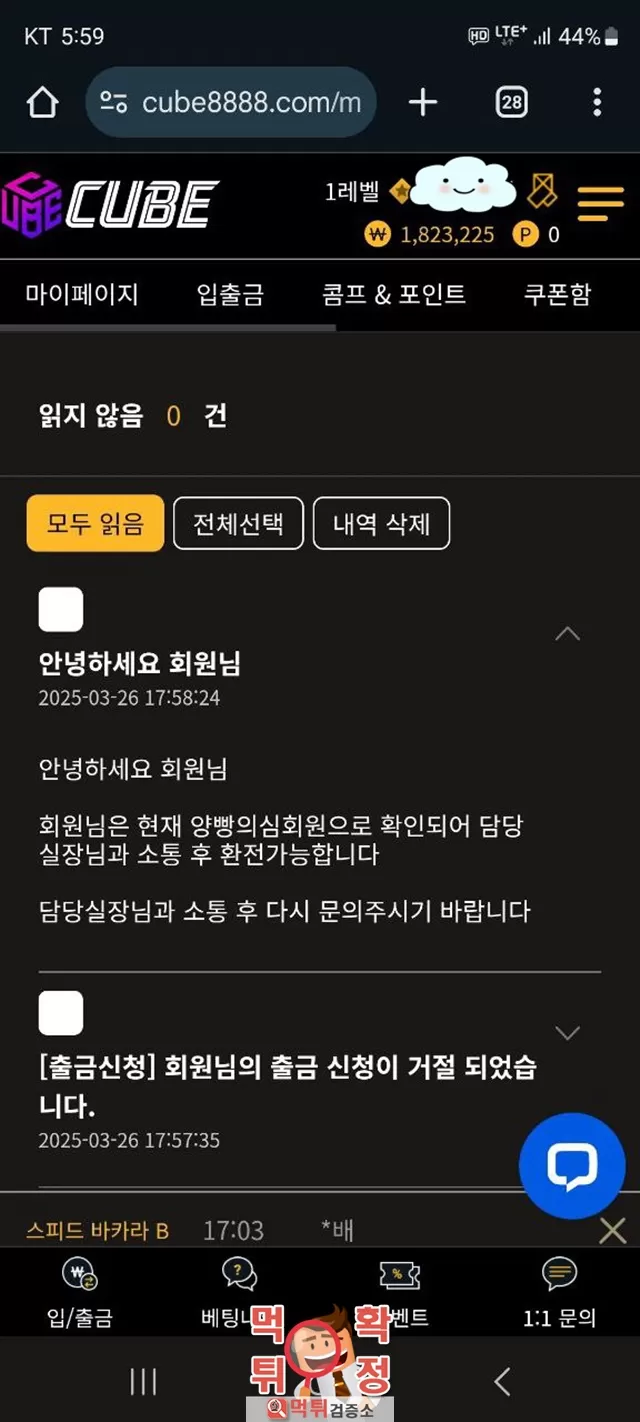Expand the 출금신청 rejected message
This screenshot has height=1422, width=640.
[x=567, y=1033]
